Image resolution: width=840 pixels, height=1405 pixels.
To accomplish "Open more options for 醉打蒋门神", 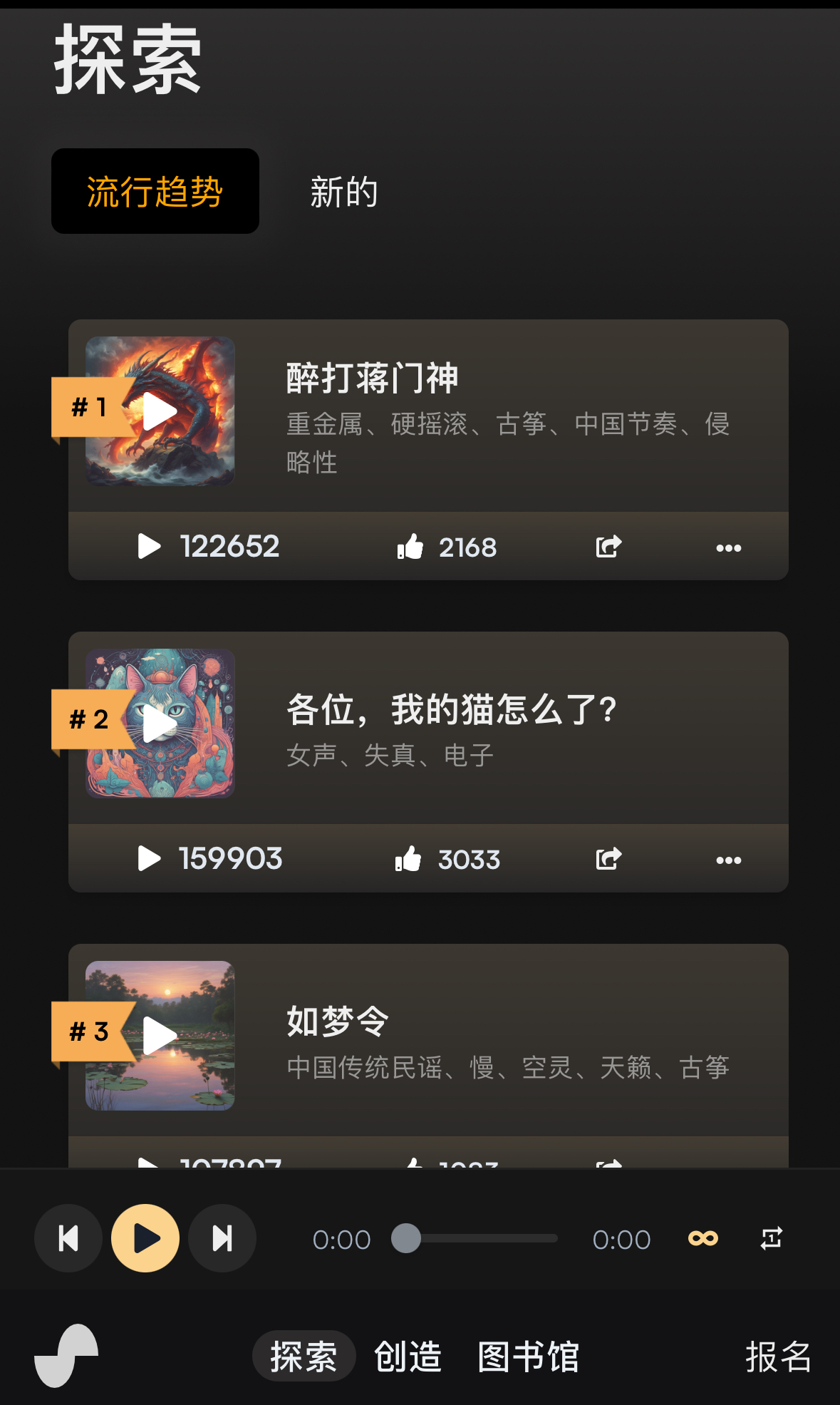I will click(x=728, y=548).
